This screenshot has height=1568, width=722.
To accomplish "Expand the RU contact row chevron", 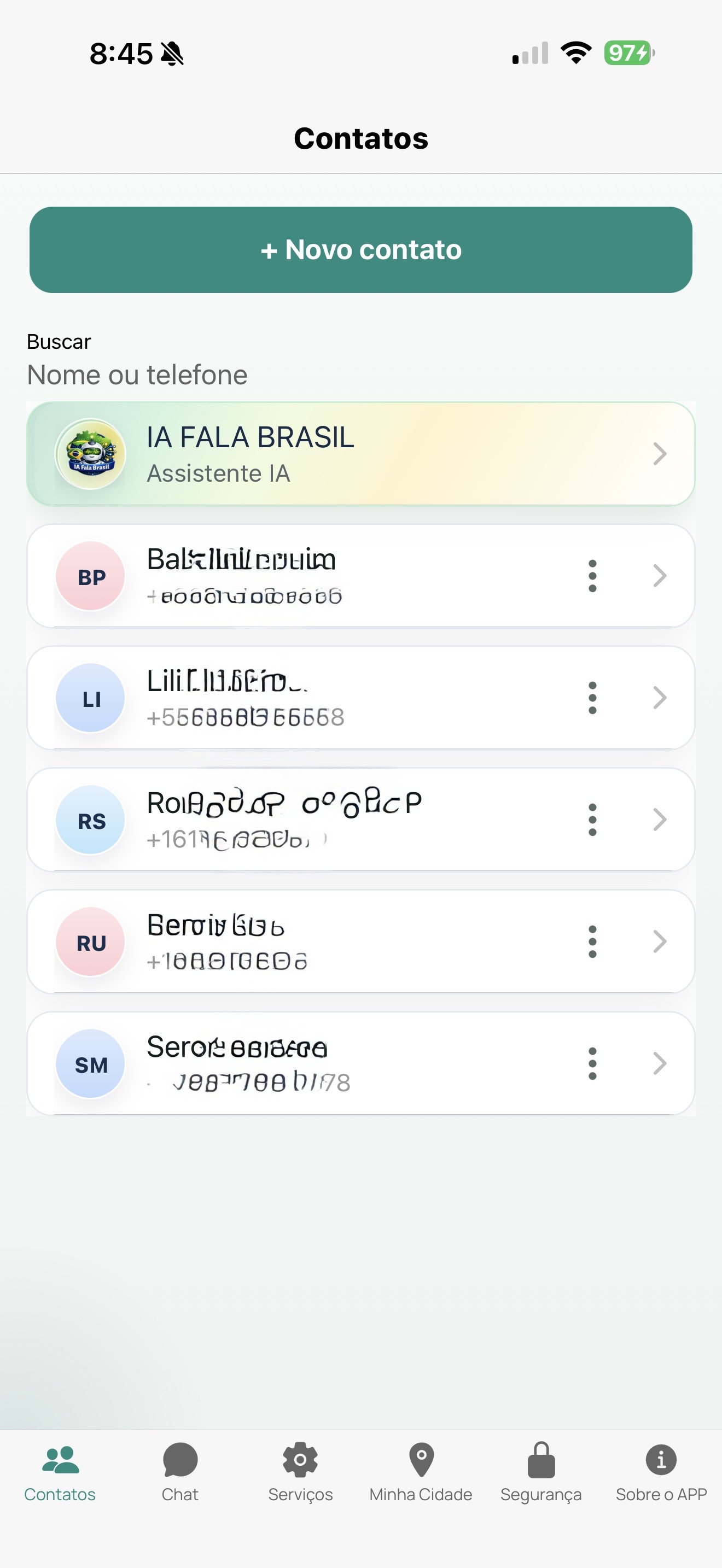I will point(660,941).
